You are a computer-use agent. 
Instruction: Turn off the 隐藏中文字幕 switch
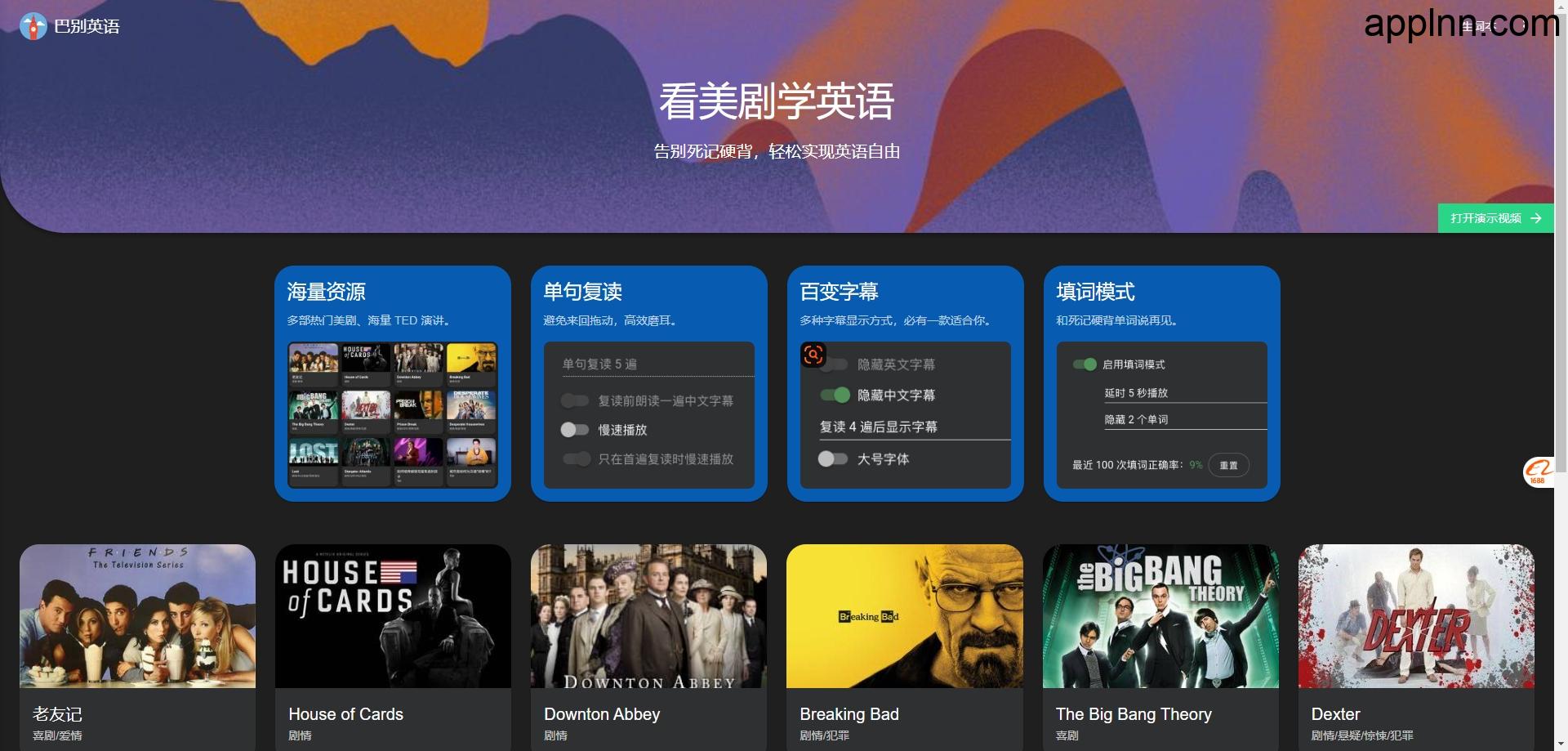(x=835, y=396)
